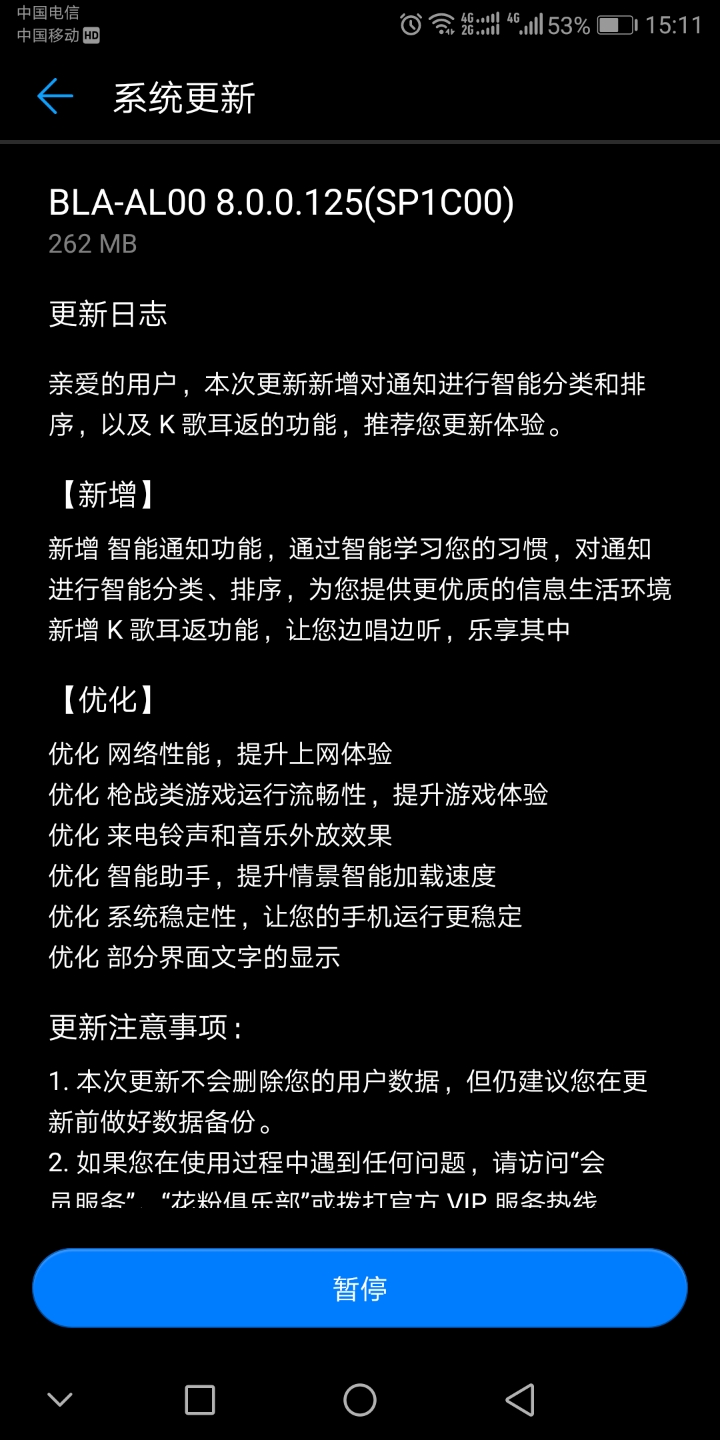The image size is (720, 1440).
Task: Tap the 暂停 button to pause the update
Action: pos(360,1288)
